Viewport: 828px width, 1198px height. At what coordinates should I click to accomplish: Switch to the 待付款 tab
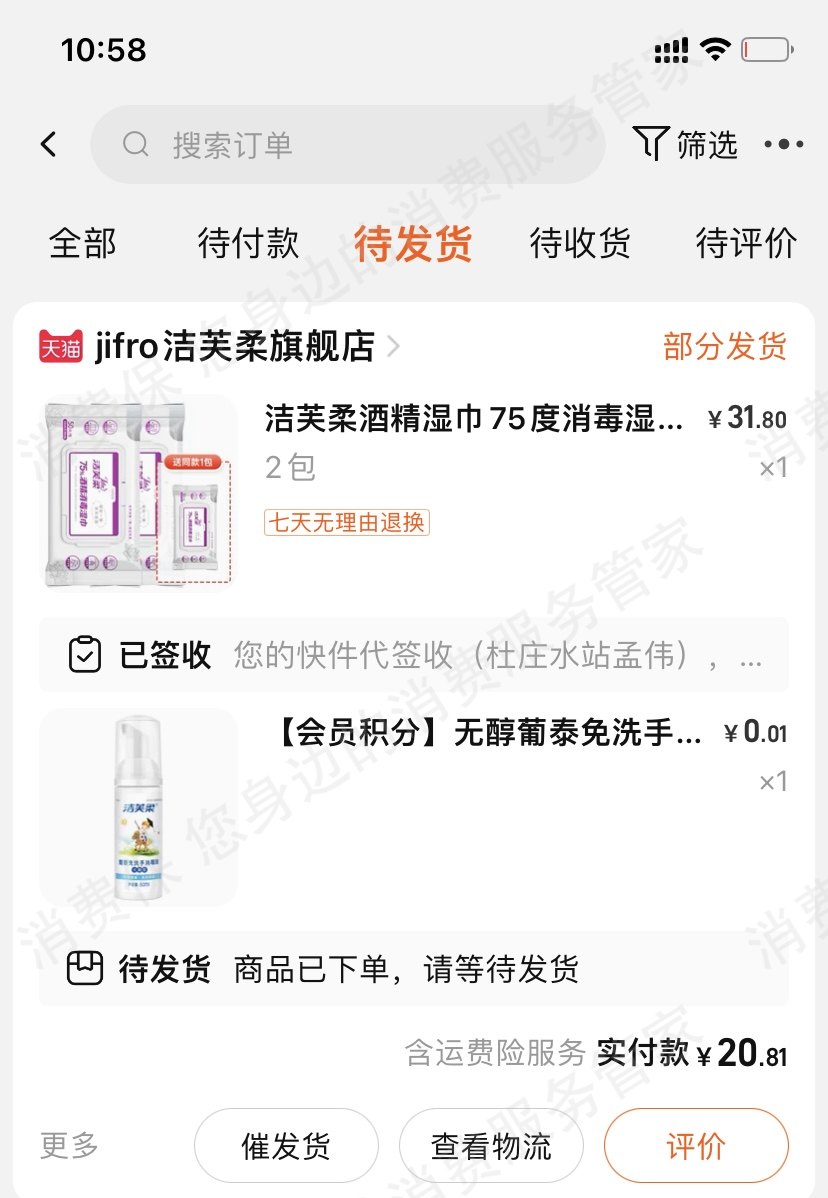tap(248, 243)
